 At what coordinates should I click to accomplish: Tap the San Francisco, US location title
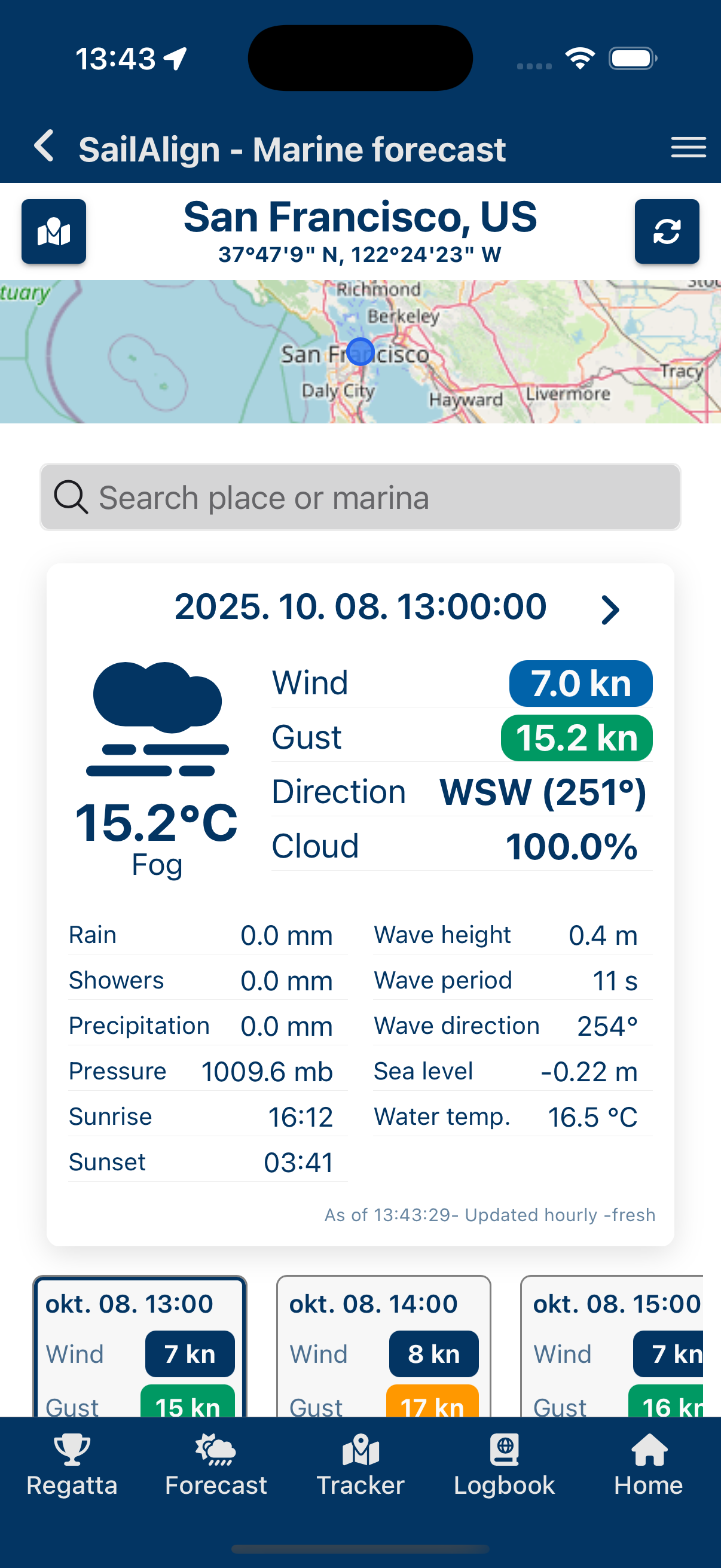coord(360,217)
